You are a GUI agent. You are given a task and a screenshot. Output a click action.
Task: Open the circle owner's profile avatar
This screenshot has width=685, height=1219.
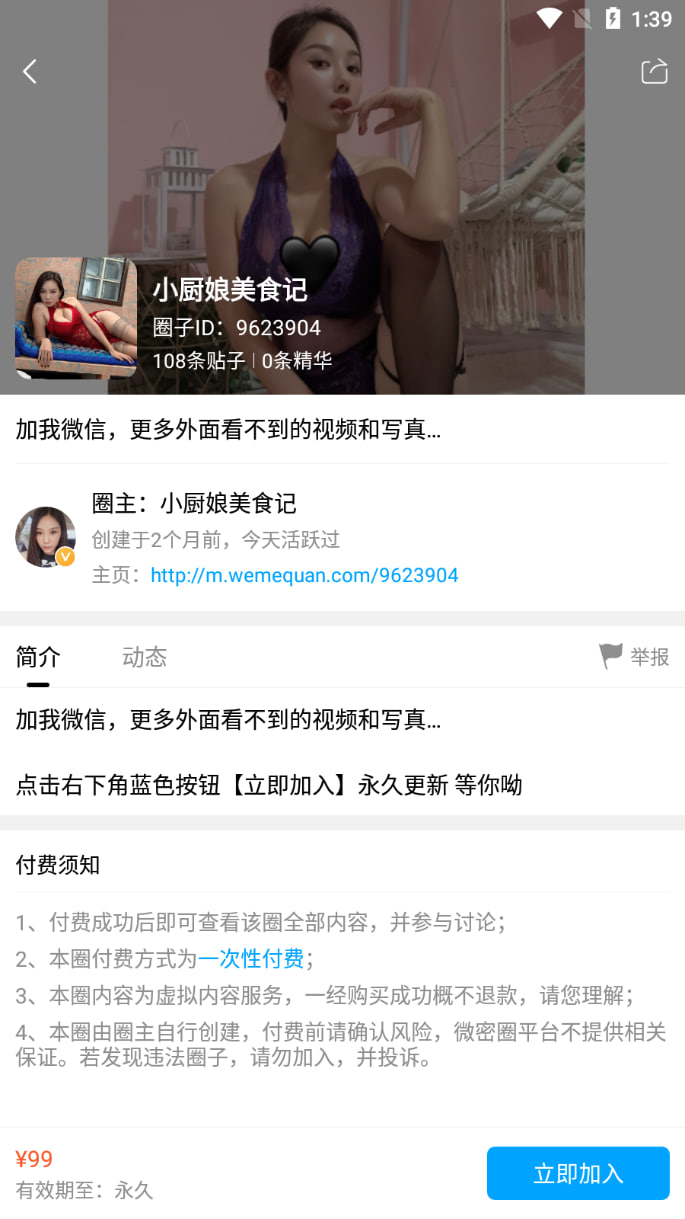click(x=46, y=537)
